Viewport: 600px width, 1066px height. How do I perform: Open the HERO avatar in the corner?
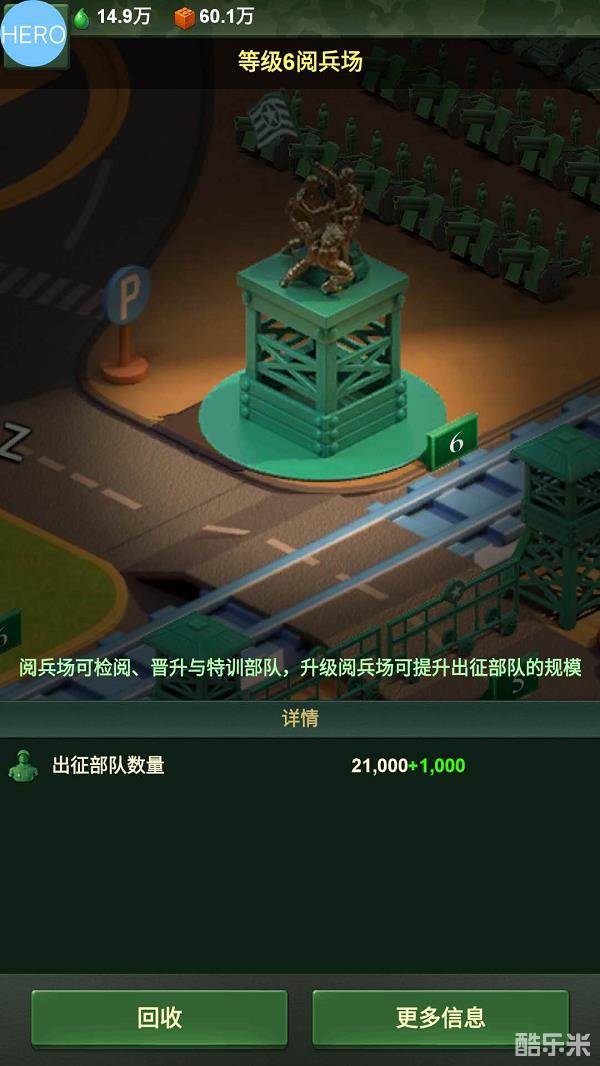(33, 34)
